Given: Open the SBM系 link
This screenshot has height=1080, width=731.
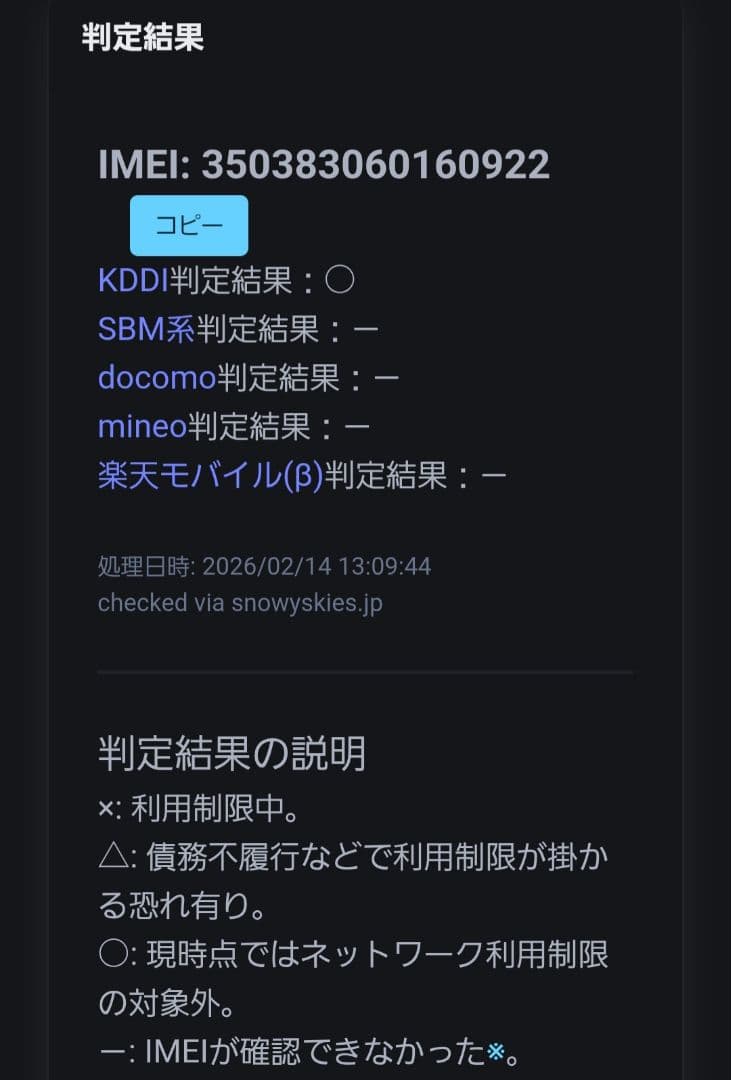Looking at the screenshot, I should [146, 329].
